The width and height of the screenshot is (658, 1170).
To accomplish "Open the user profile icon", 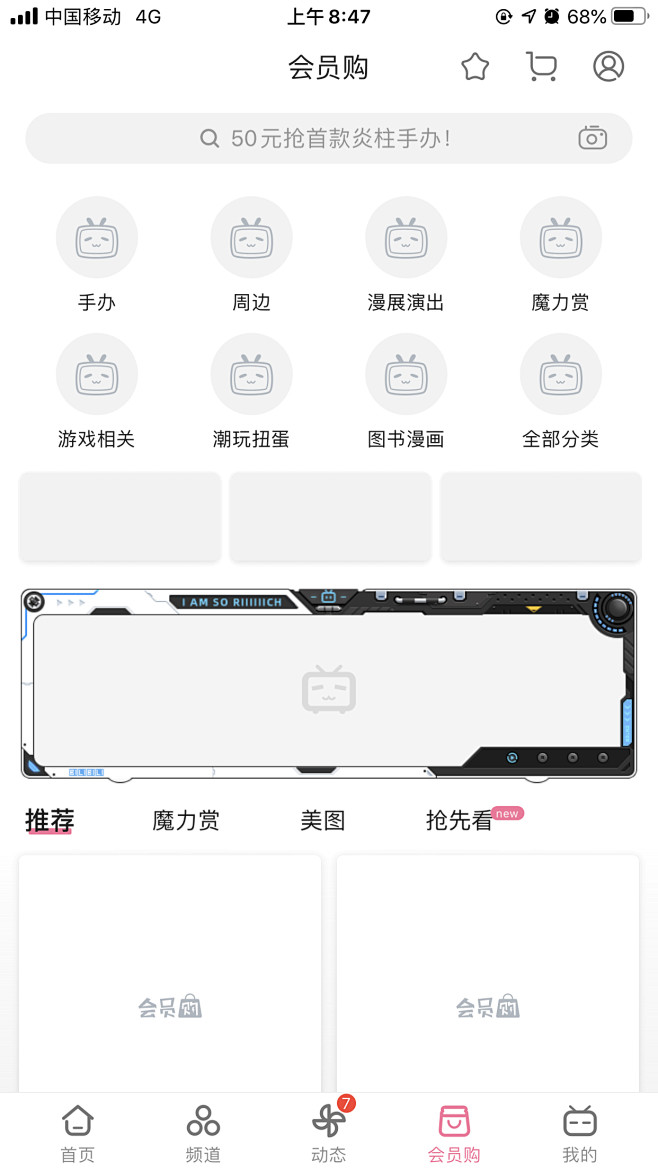I will click(608, 66).
